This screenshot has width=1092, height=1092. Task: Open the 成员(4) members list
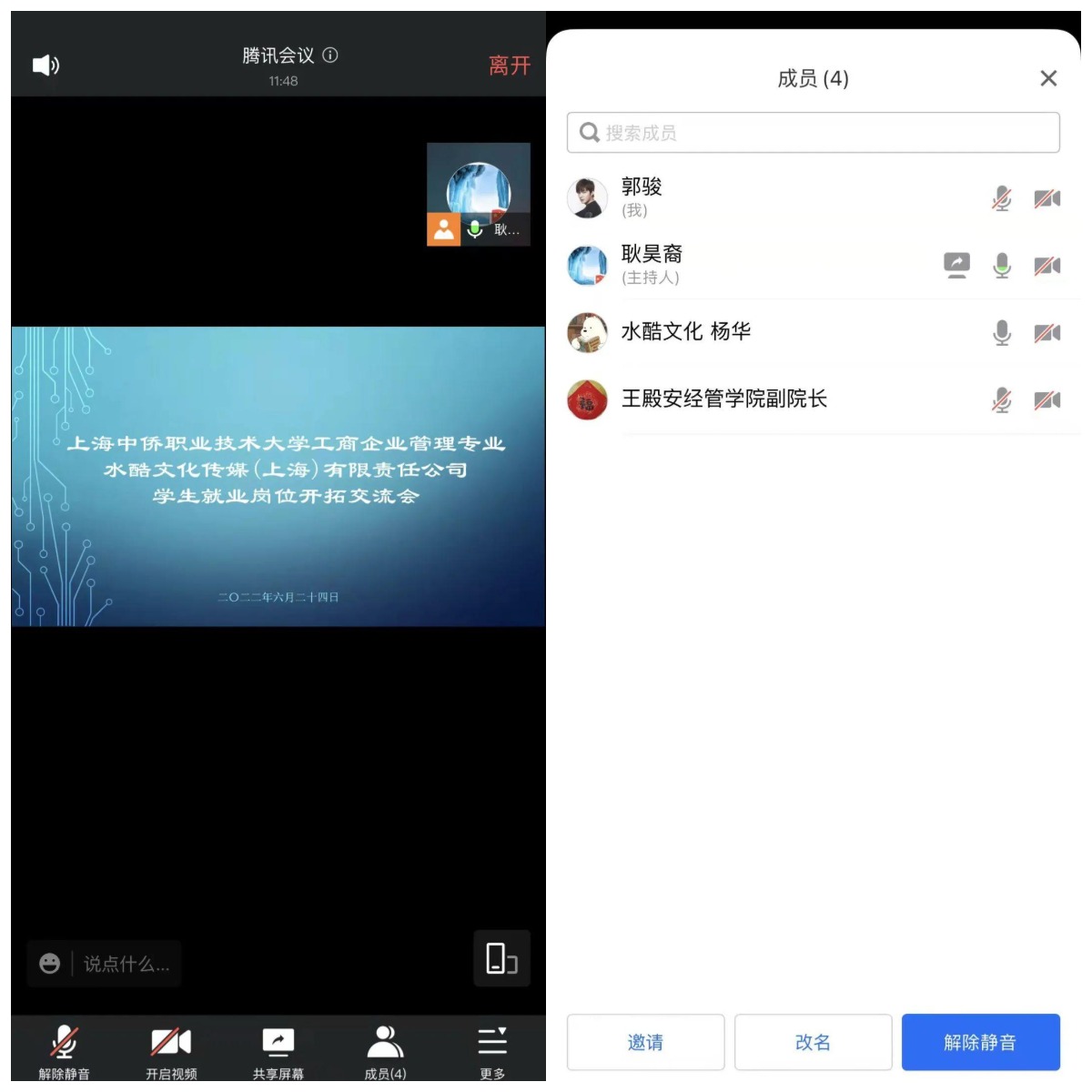[x=385, y=1049]
